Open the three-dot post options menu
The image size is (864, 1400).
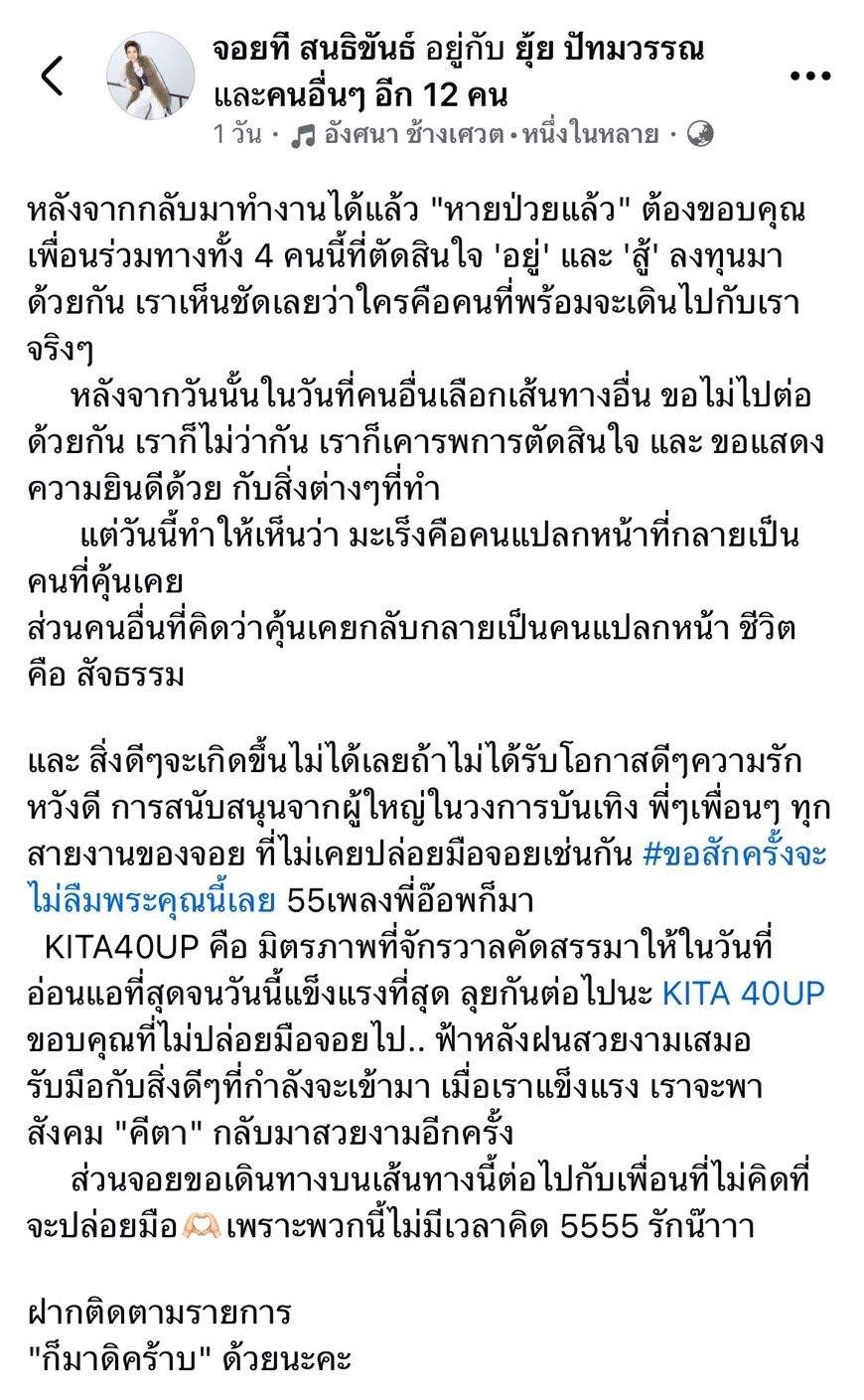809,77
